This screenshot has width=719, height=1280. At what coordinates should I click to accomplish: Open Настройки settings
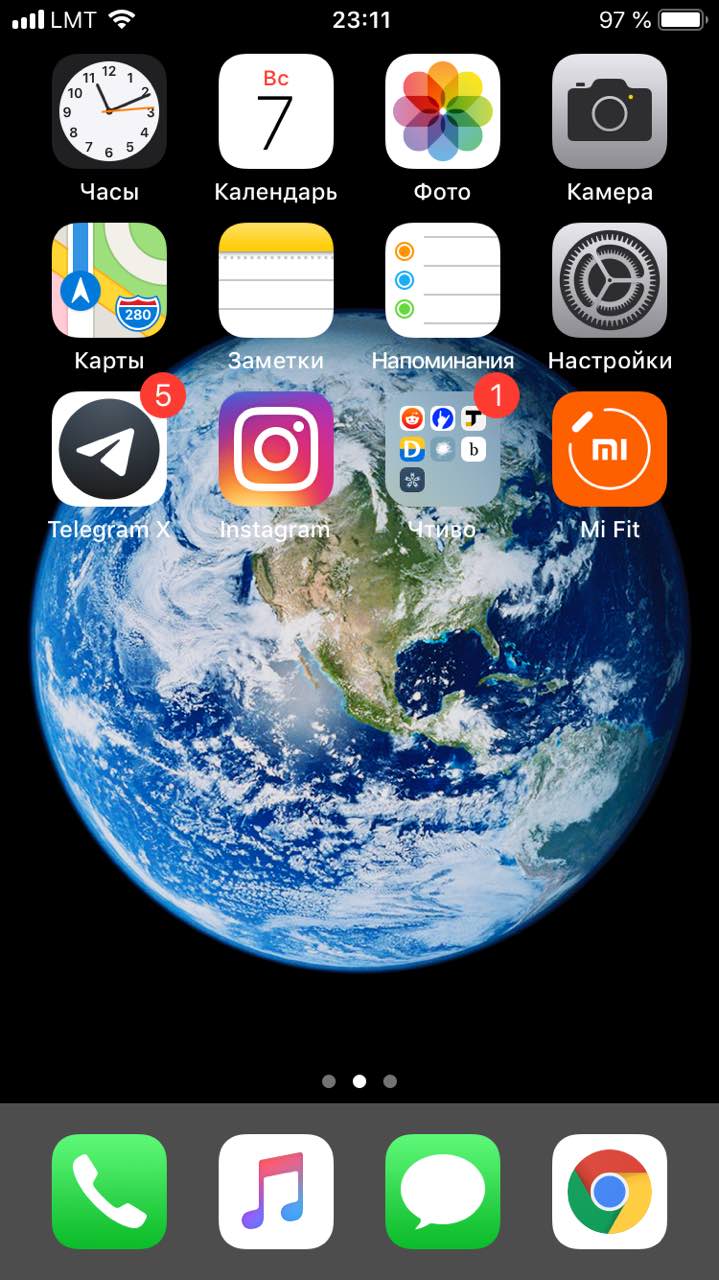coord(609,280)
